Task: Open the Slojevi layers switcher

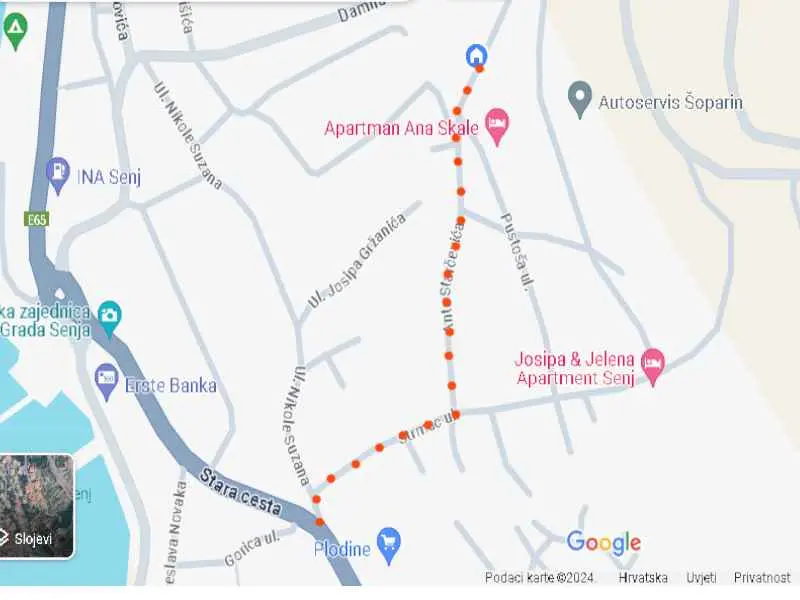Action: click(36, 506)
